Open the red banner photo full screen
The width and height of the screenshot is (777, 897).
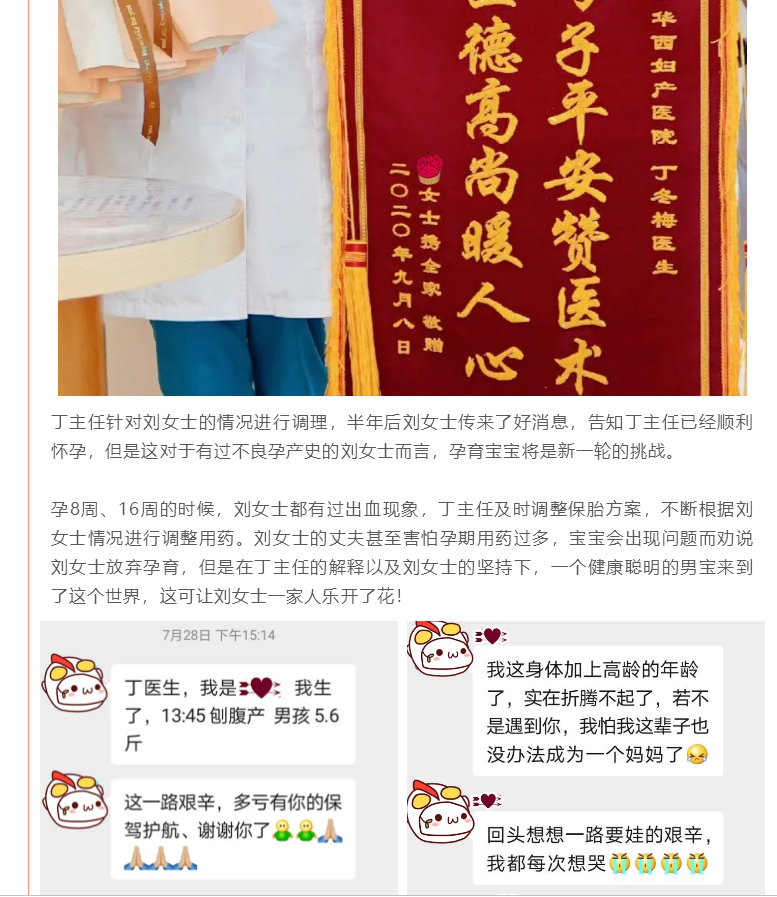402,198
